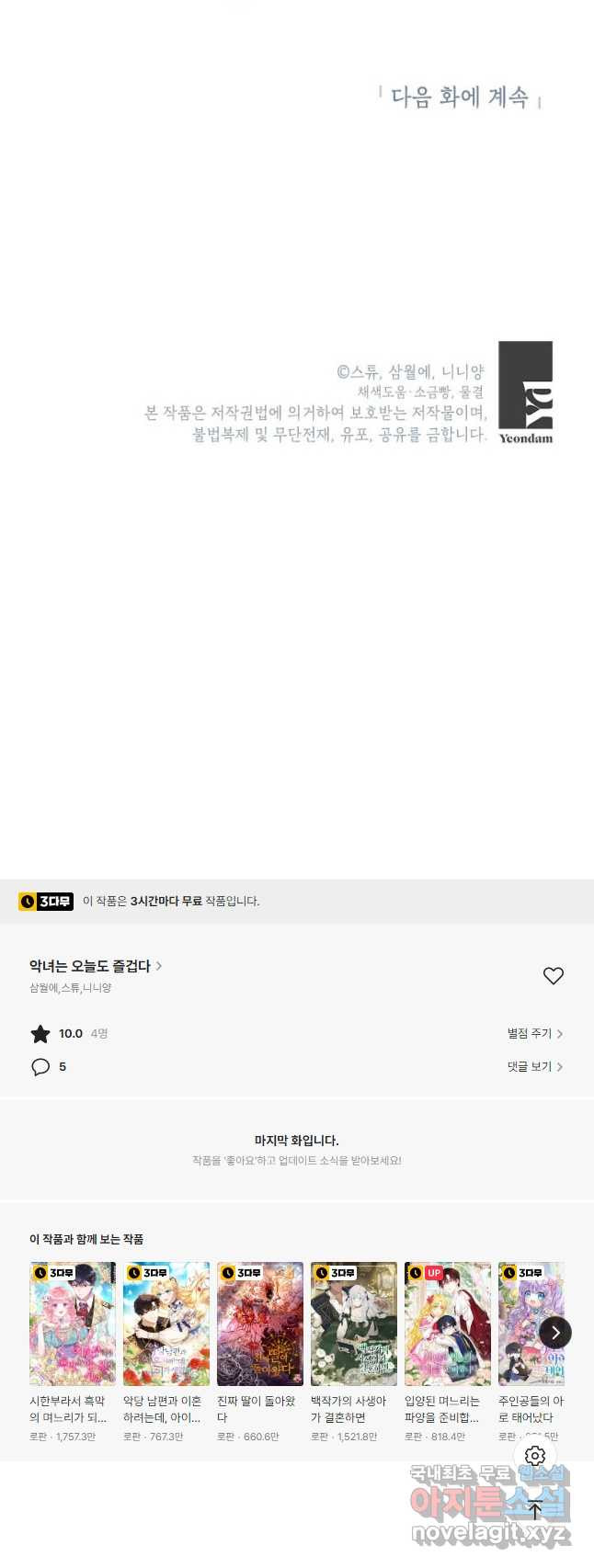Image resolution: width=594 pixels, height=1568 pixels.
Task: Open the 악당 남편과 이혼하려는데 recommendation
Action: 166,1324
